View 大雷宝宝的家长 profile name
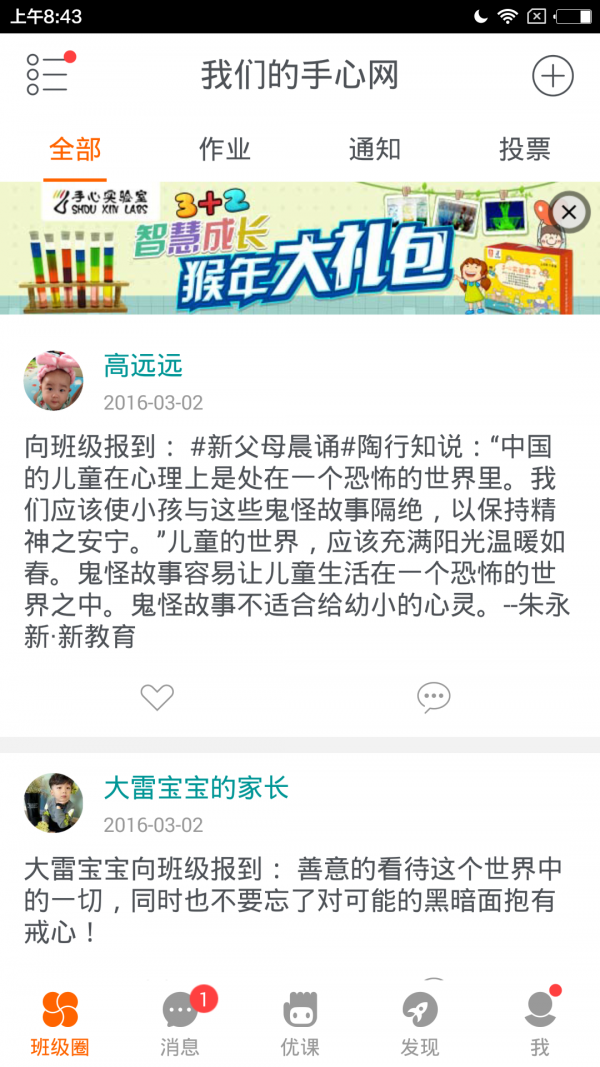Viewport: 600px width, 1067px height. 196,788
